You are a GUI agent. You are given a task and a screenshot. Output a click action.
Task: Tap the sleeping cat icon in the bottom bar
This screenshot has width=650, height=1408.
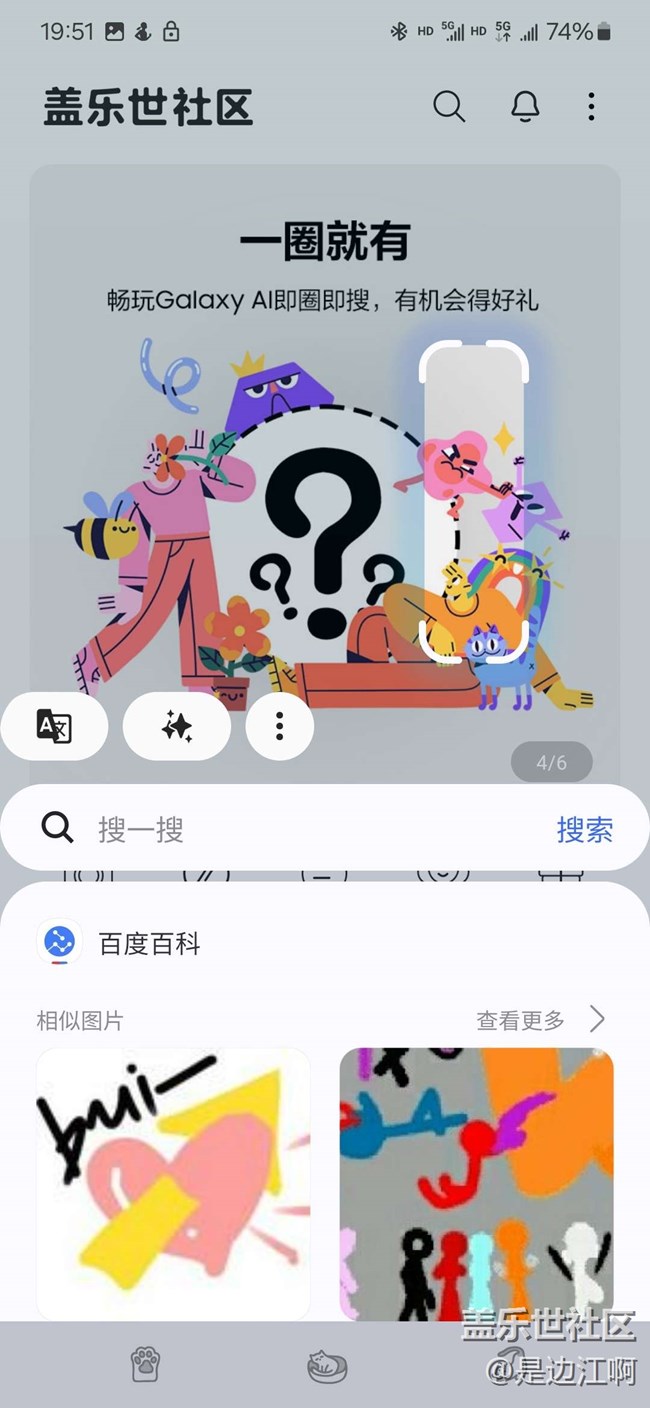(326, 1366)
